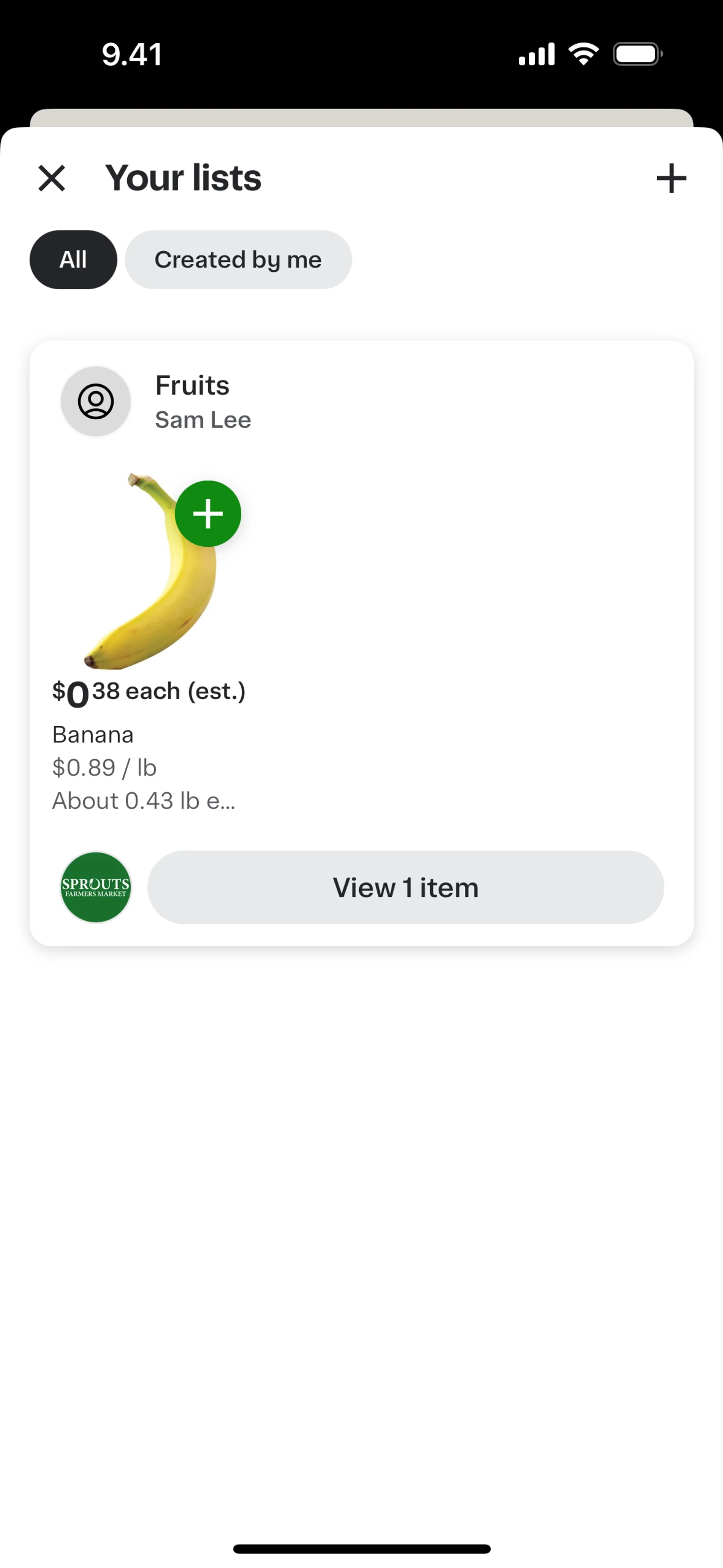Select the All filter chip
Viewport: 723px width, 1568px height.
73,260
